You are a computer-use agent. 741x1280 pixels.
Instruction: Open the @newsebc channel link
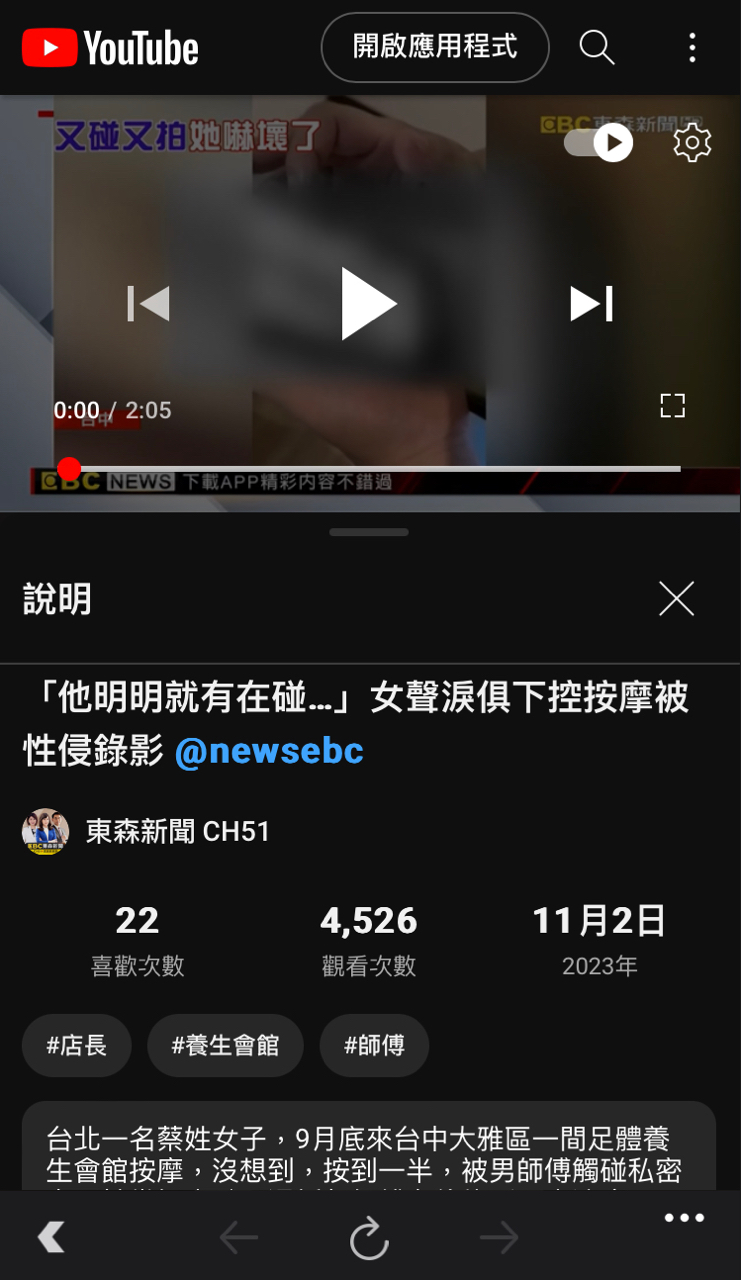(269, 751)
